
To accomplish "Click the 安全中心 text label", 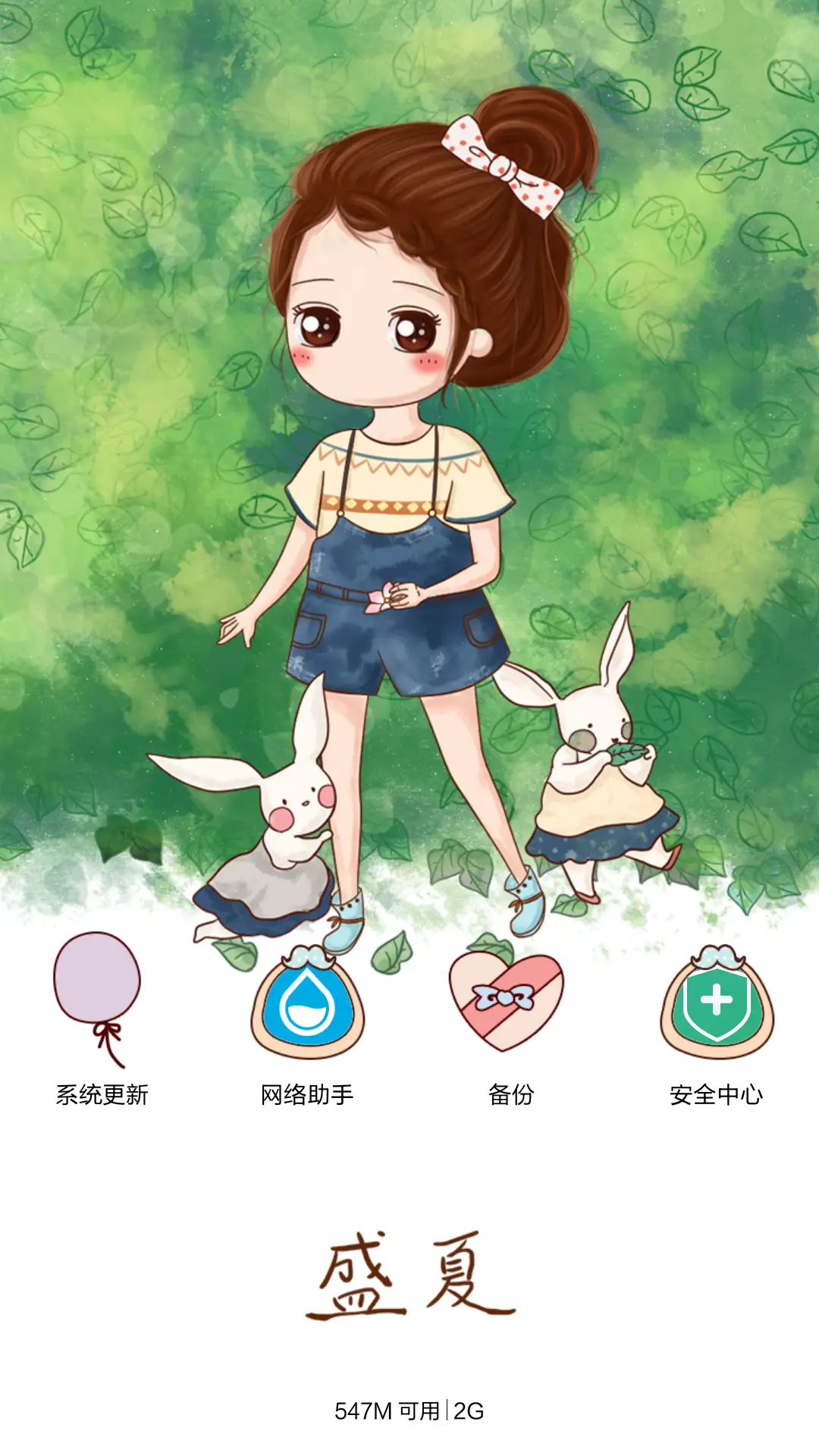I will coord(717,1094).
